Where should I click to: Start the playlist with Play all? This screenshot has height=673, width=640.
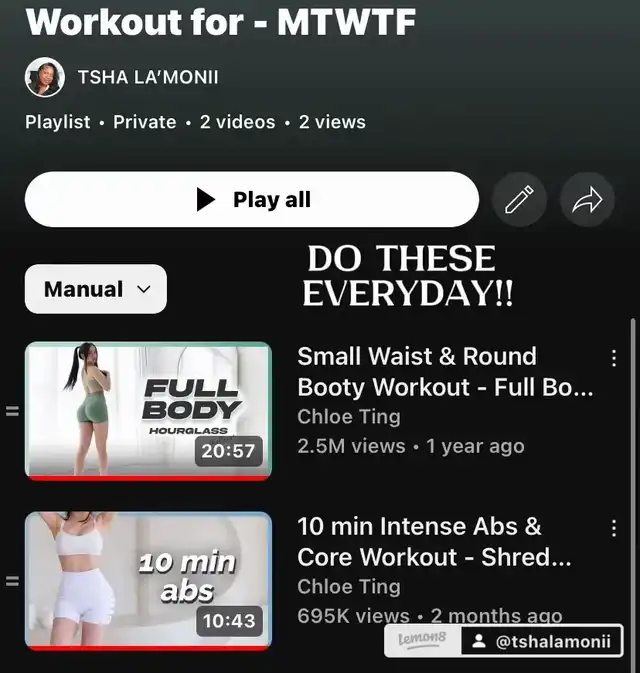[252, 200]
